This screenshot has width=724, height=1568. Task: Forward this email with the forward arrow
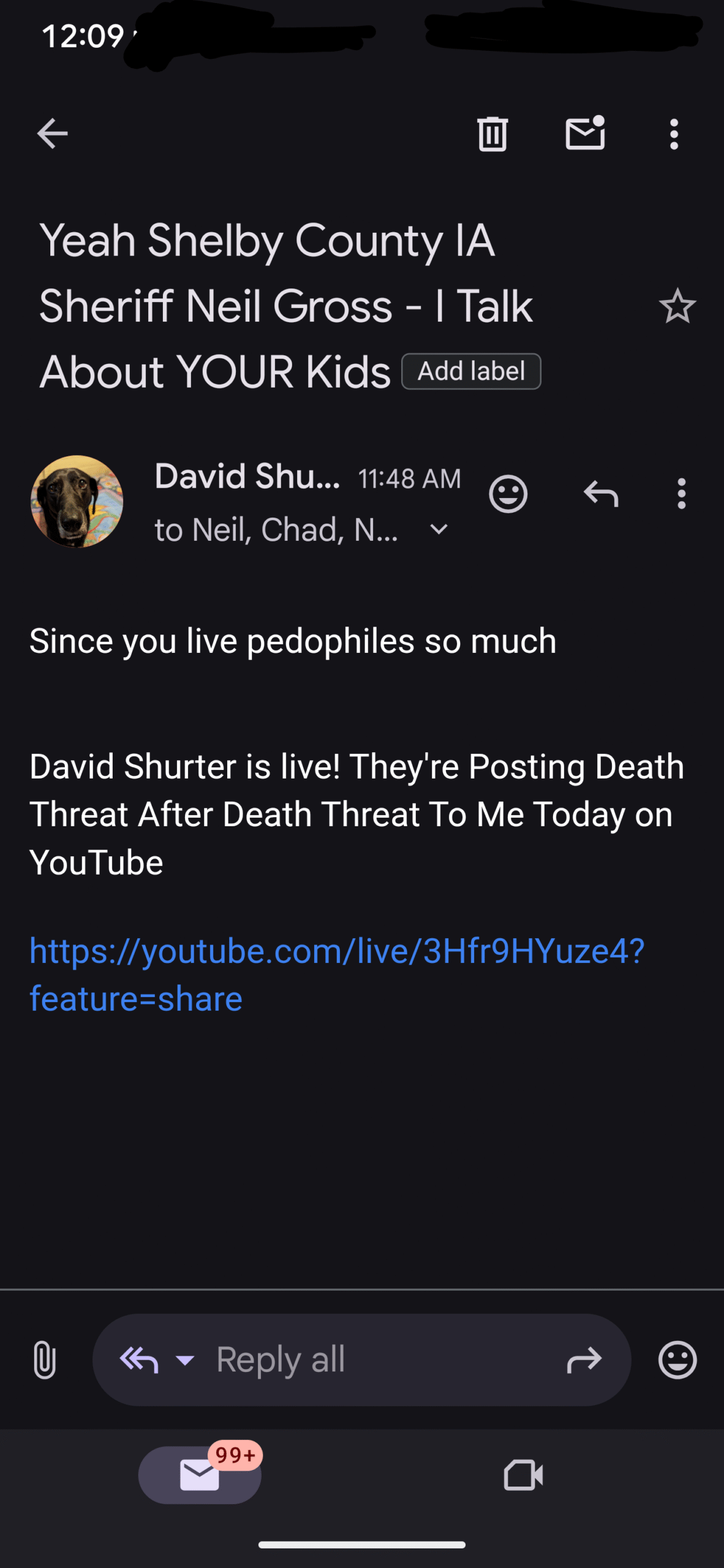tap(584, 1360)
